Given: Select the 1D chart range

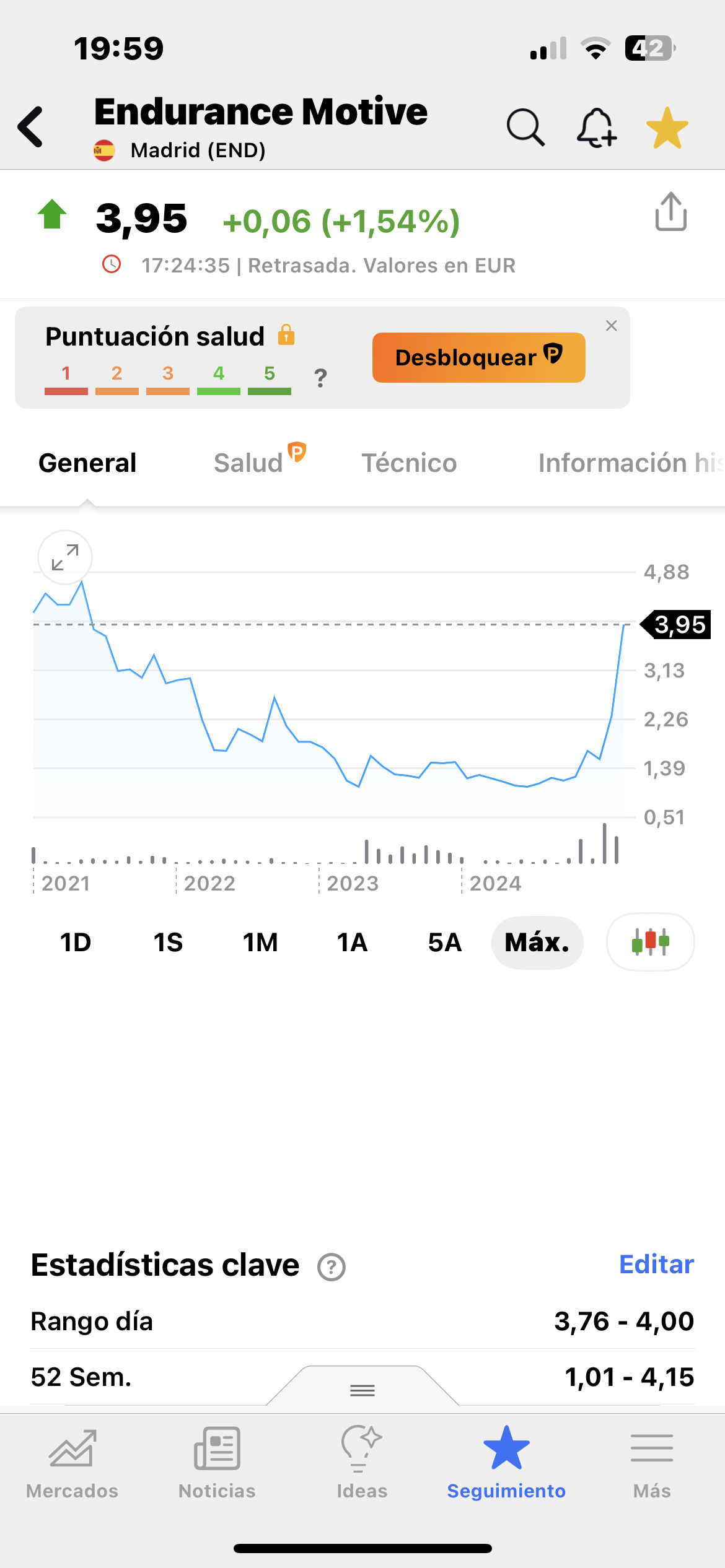Looking at the screenshot, I should tap(76, 943).
